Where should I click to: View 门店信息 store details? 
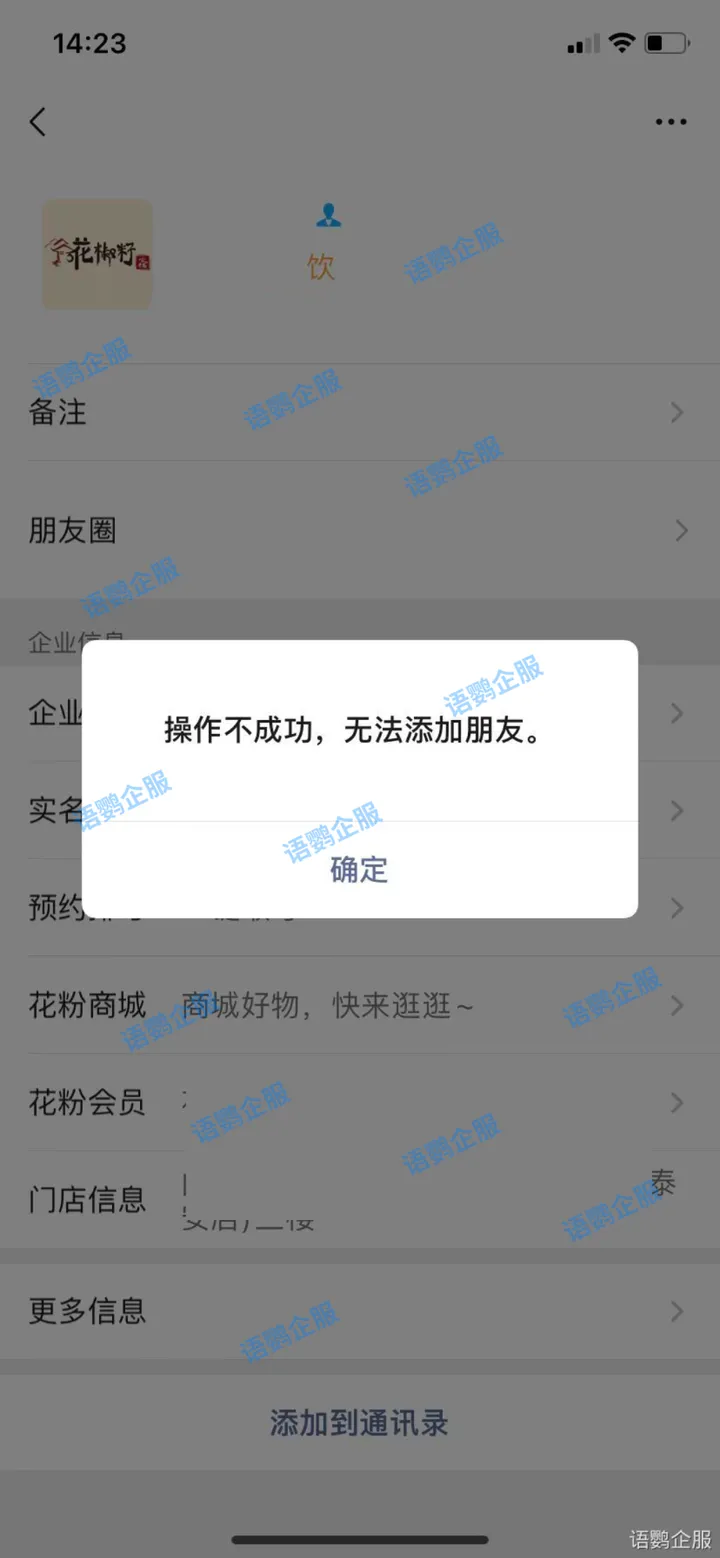(x=359, y=1198)
